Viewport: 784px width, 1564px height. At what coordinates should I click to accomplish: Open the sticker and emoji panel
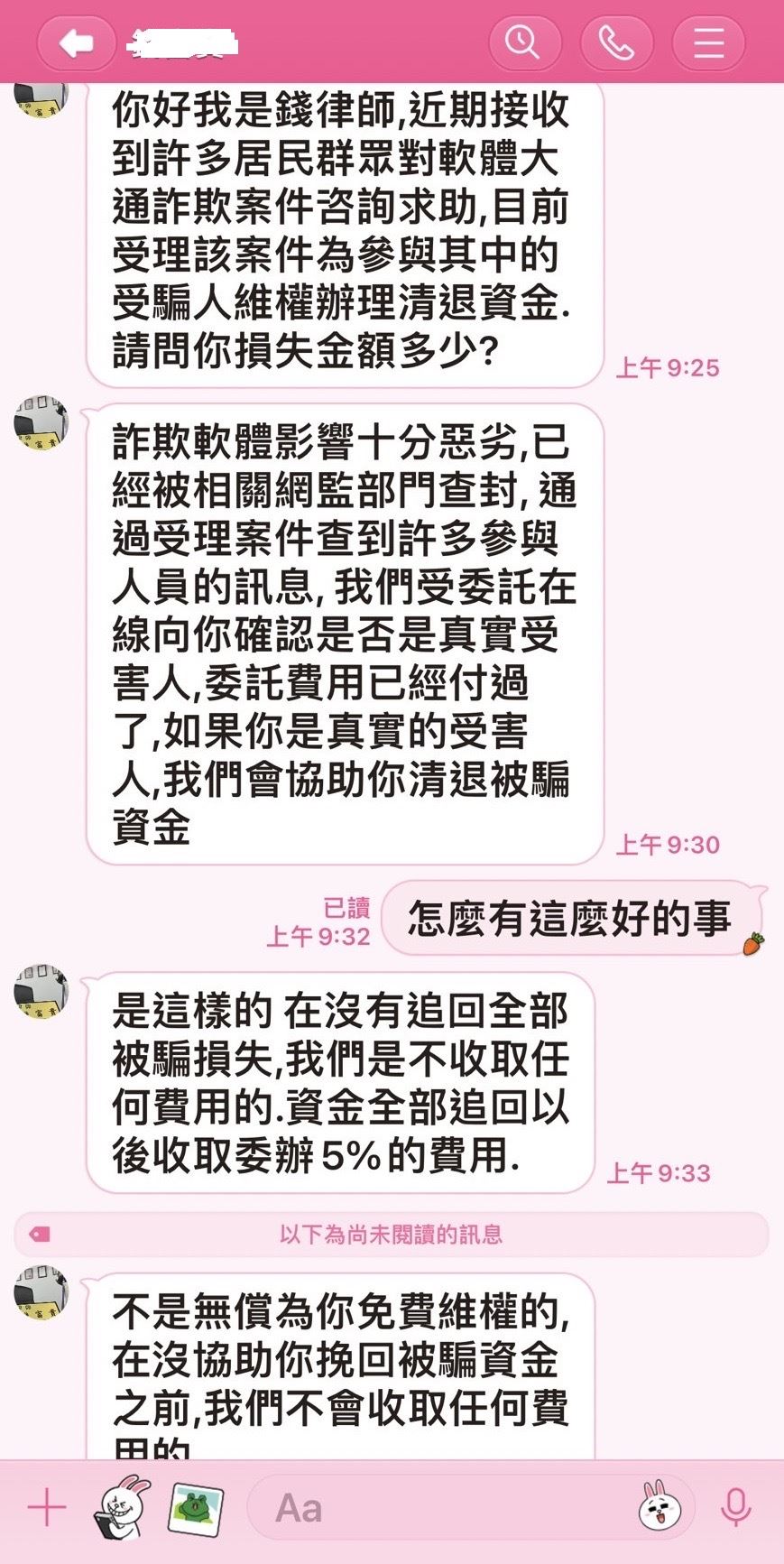pos(659,1506)
